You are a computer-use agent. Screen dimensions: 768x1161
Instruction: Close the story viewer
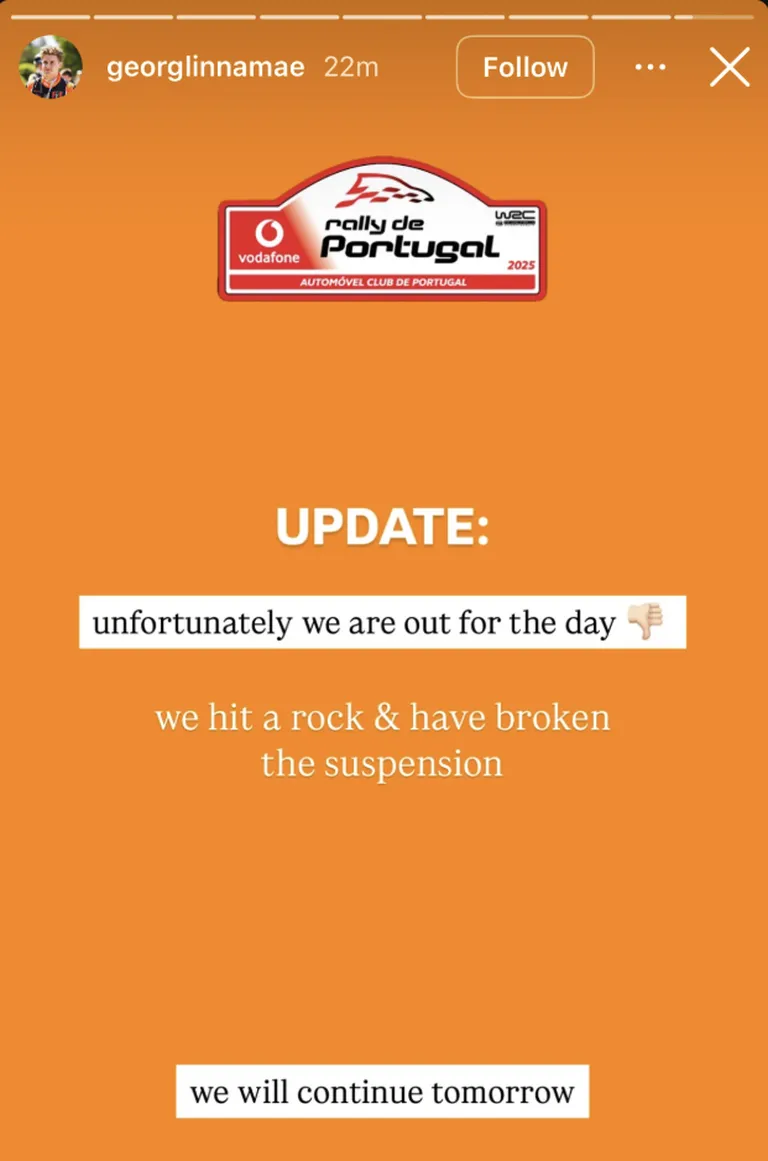tap(729, 67)
